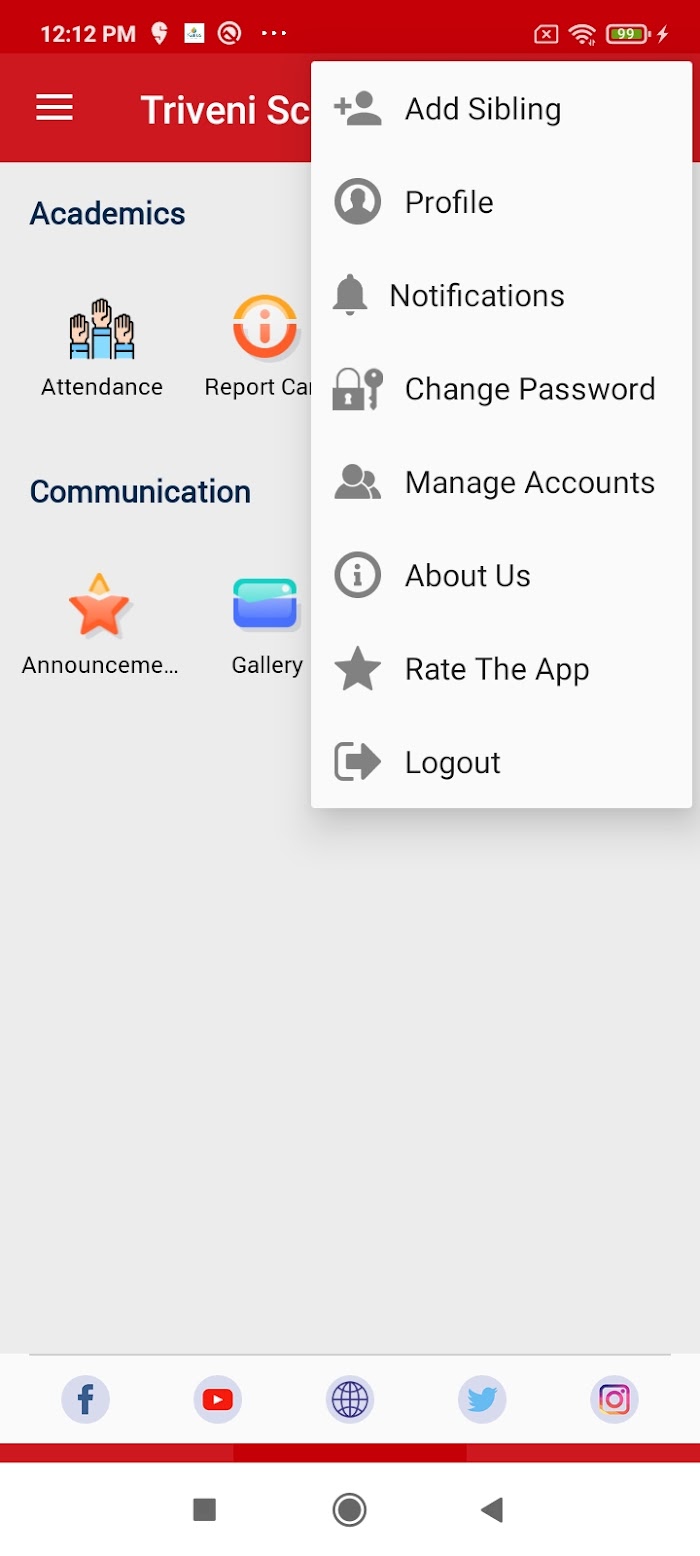View the About Us page
The width and height of the screenshot is (700, 1556).
(x=501, y=576)
